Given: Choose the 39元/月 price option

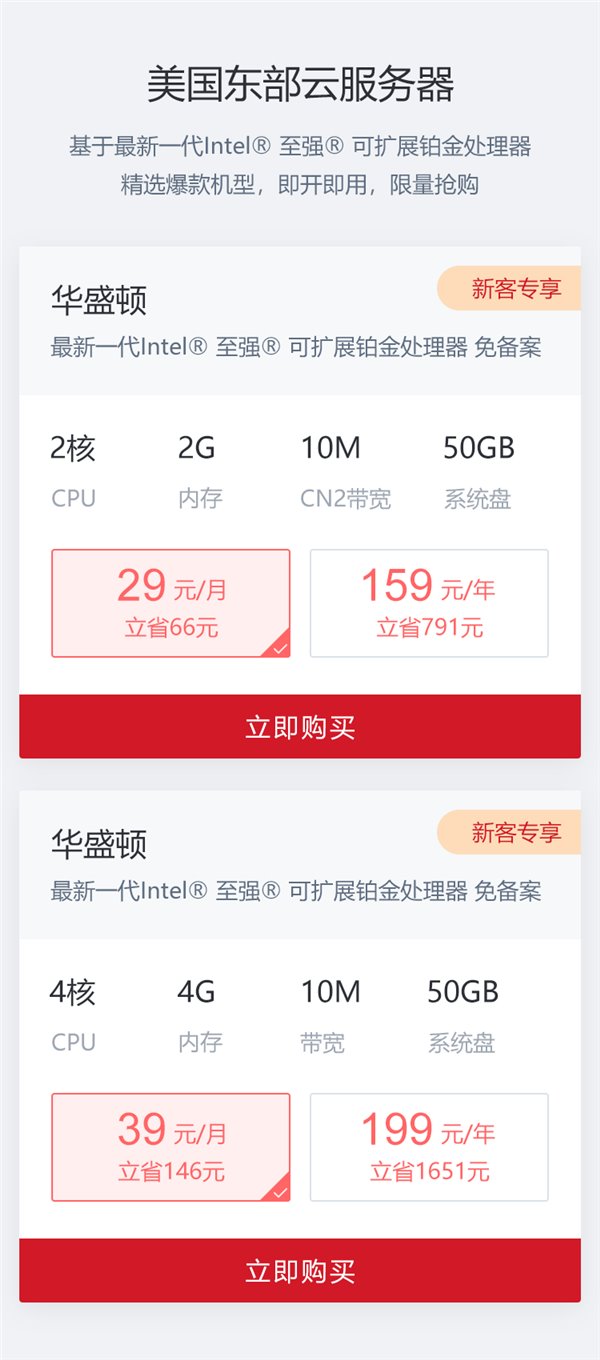Looking at the screenshot, I should click(171, 1147).
